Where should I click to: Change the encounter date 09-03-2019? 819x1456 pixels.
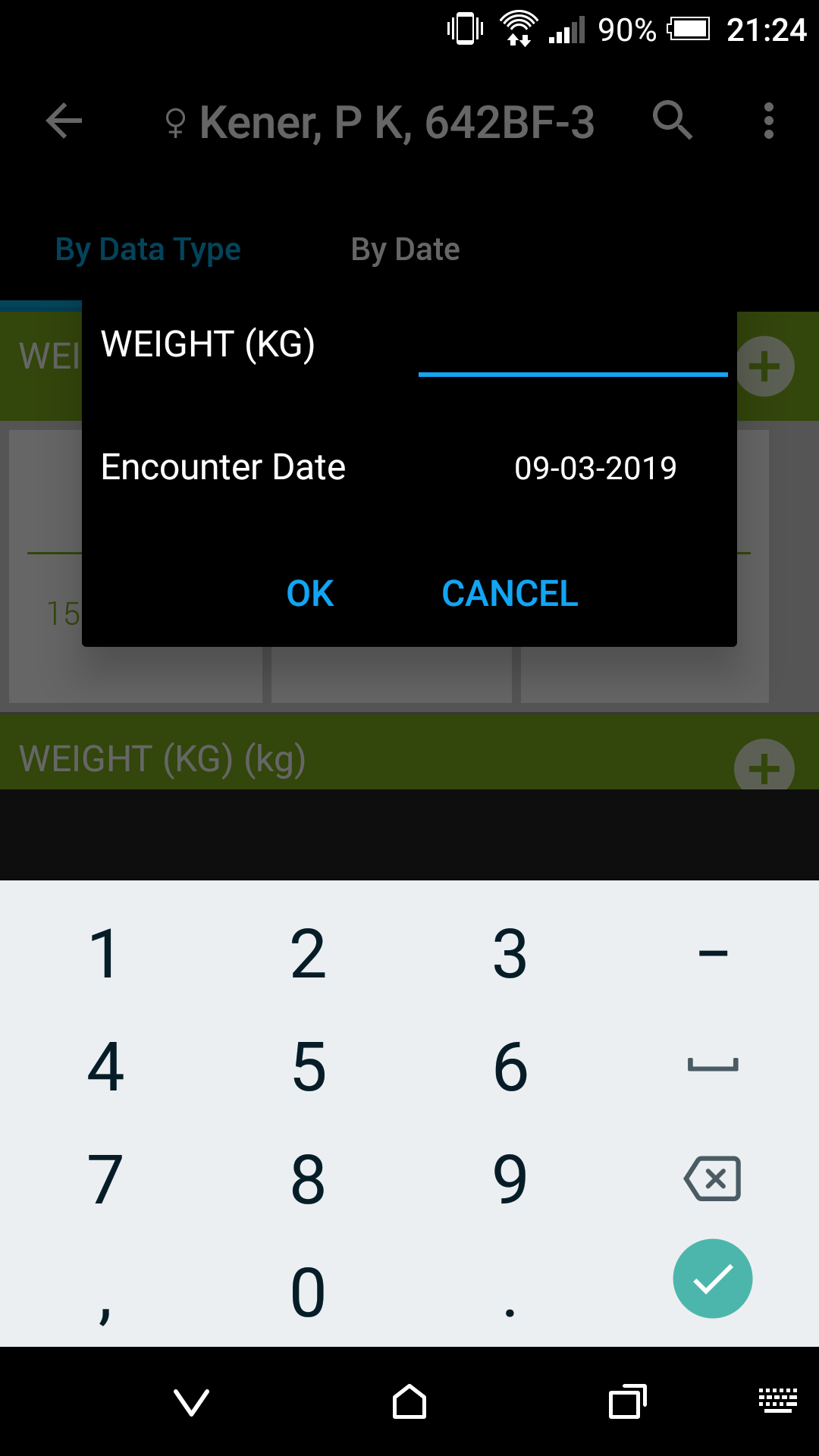[x=595, y=468]
